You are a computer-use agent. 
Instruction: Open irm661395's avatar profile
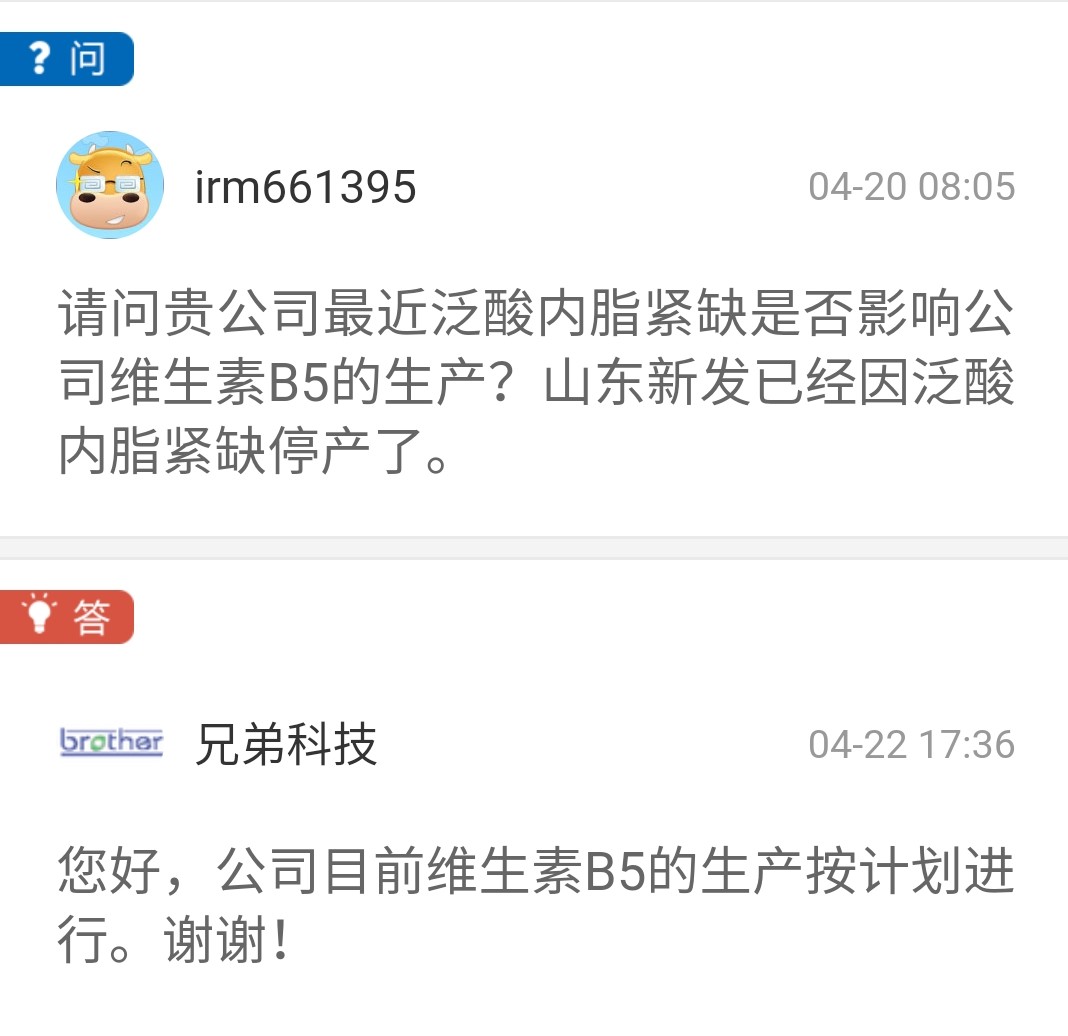pyautogui.click(x=110, y=185)
